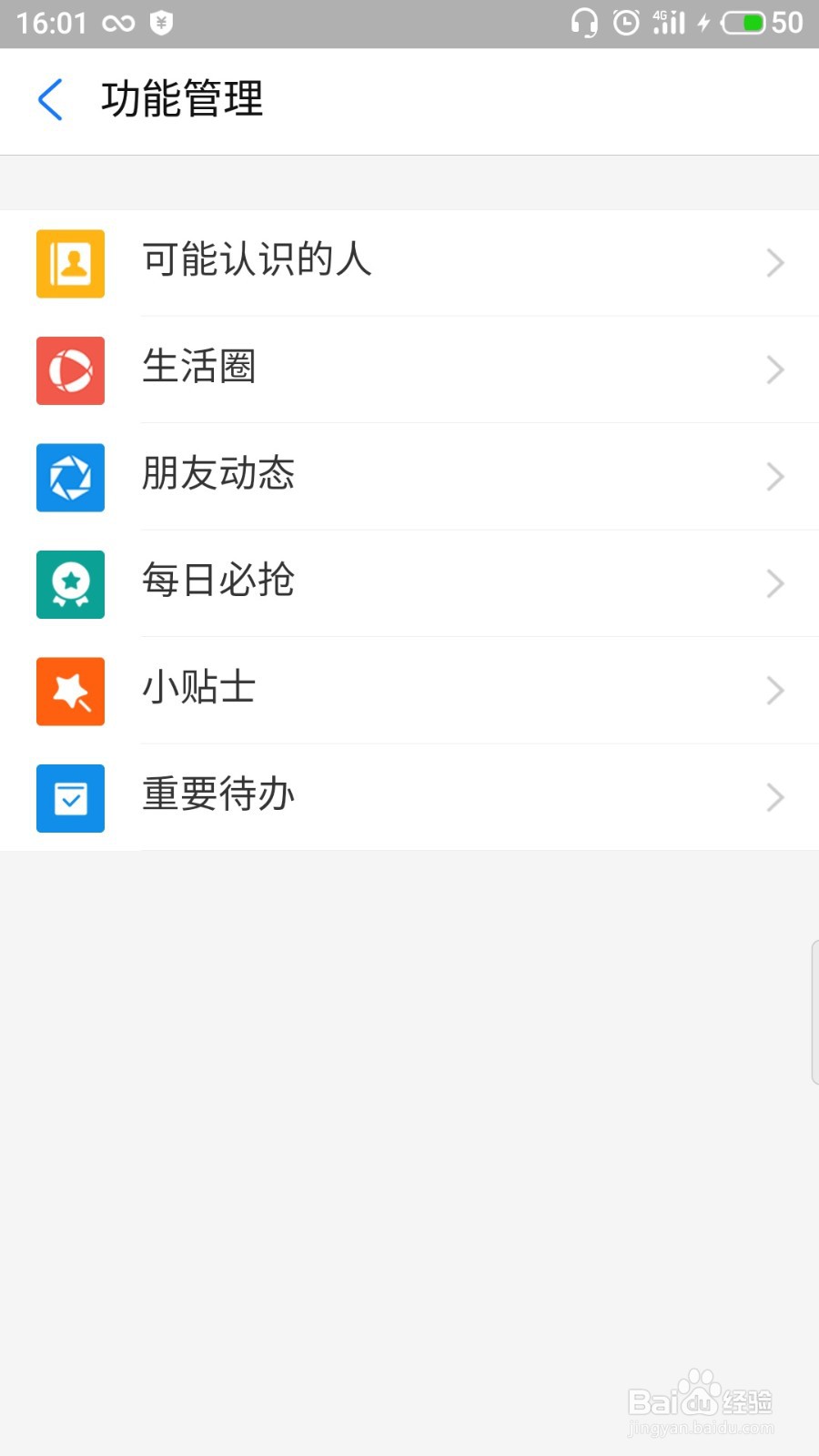Tap the 可能认识的人 contact card icon

(70, 264)
